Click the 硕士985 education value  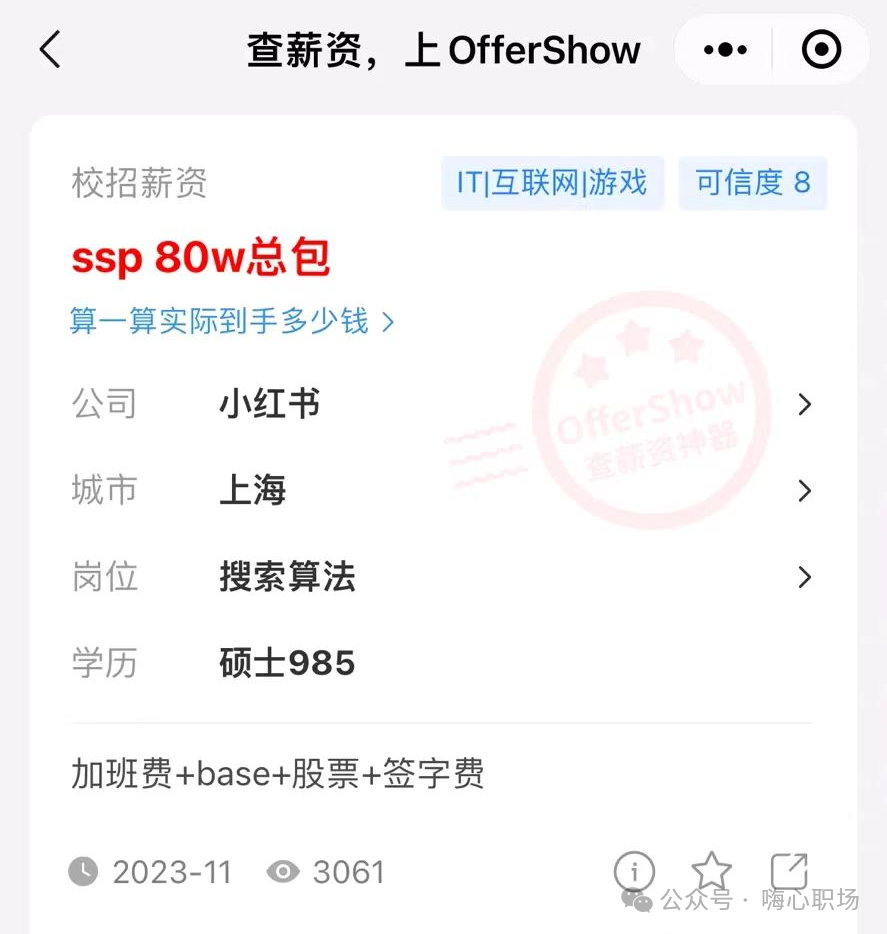pos(285,663)
